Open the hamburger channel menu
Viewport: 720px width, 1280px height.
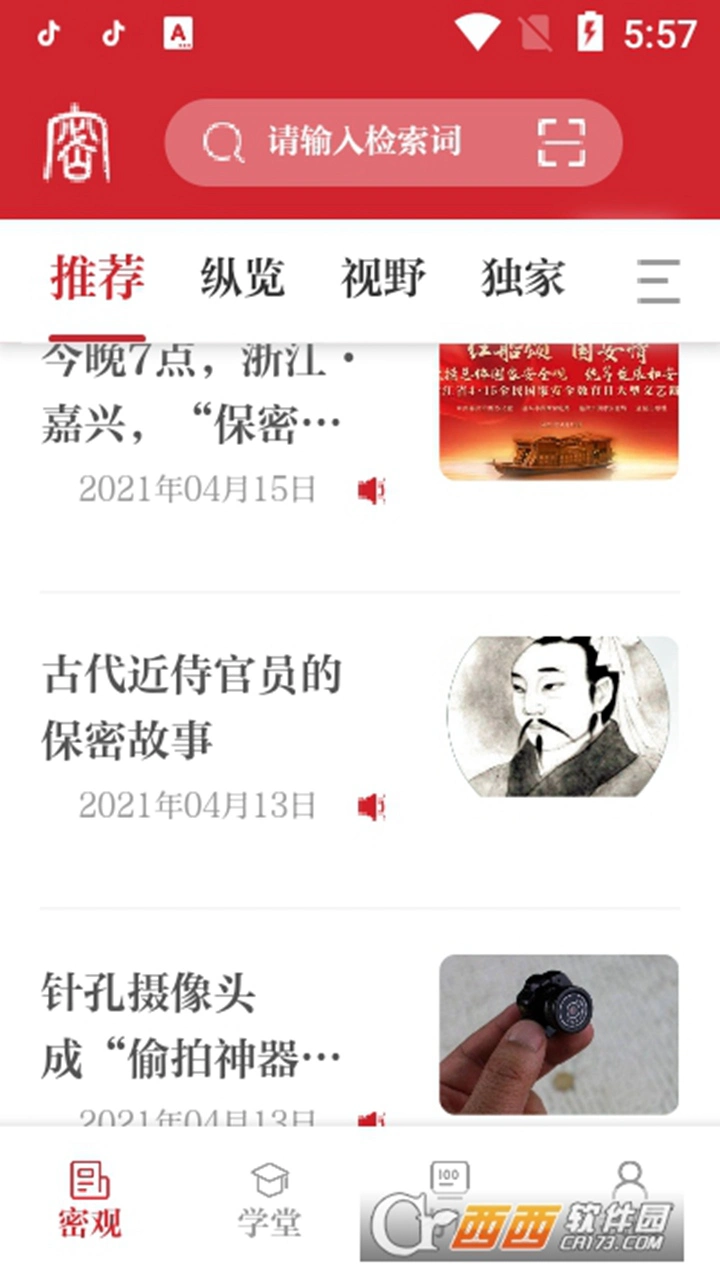[657, 281]
